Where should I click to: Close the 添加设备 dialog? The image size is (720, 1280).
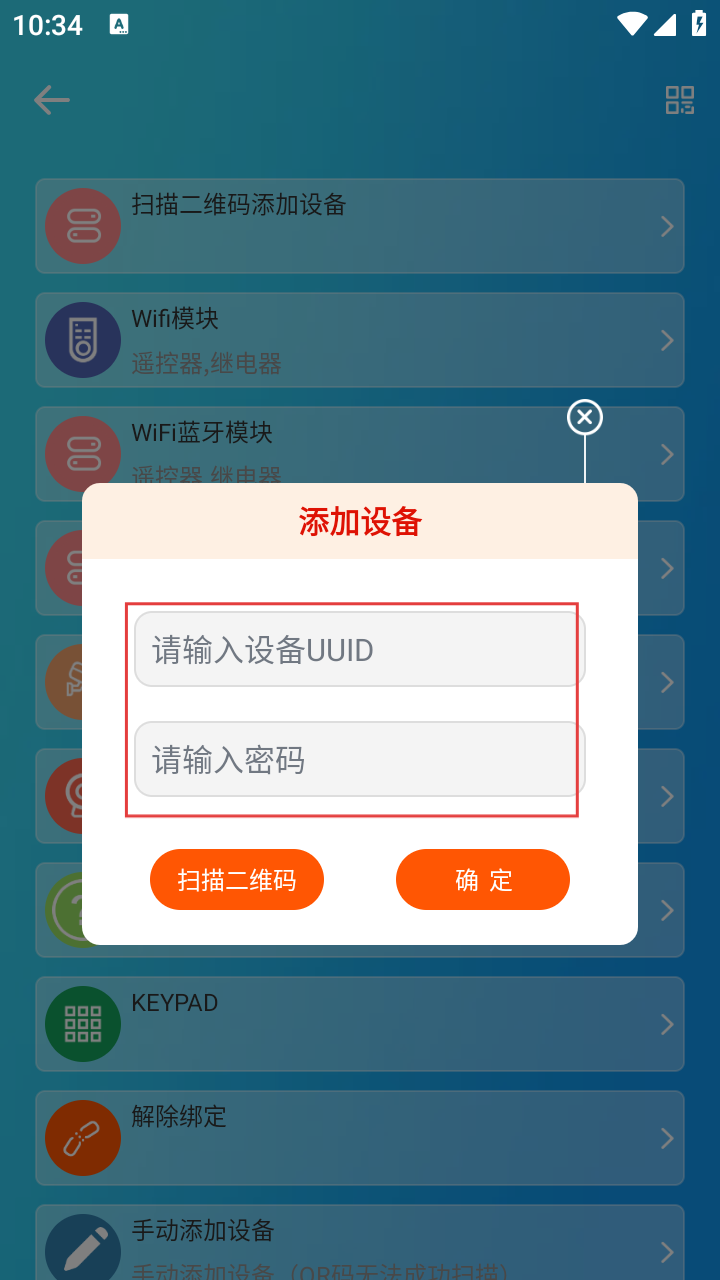point(585,417)
